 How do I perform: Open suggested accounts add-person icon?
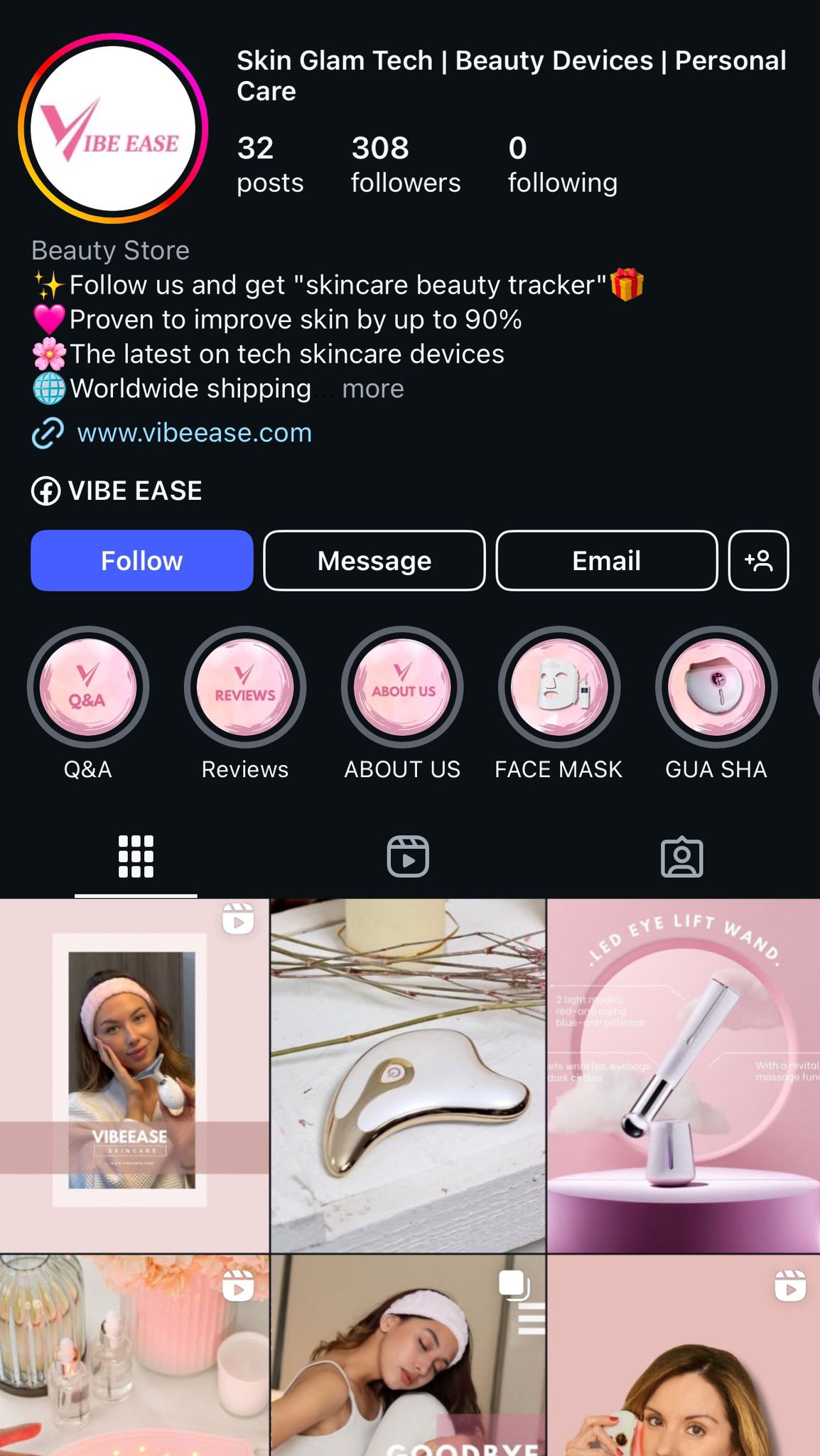(758, 560)
